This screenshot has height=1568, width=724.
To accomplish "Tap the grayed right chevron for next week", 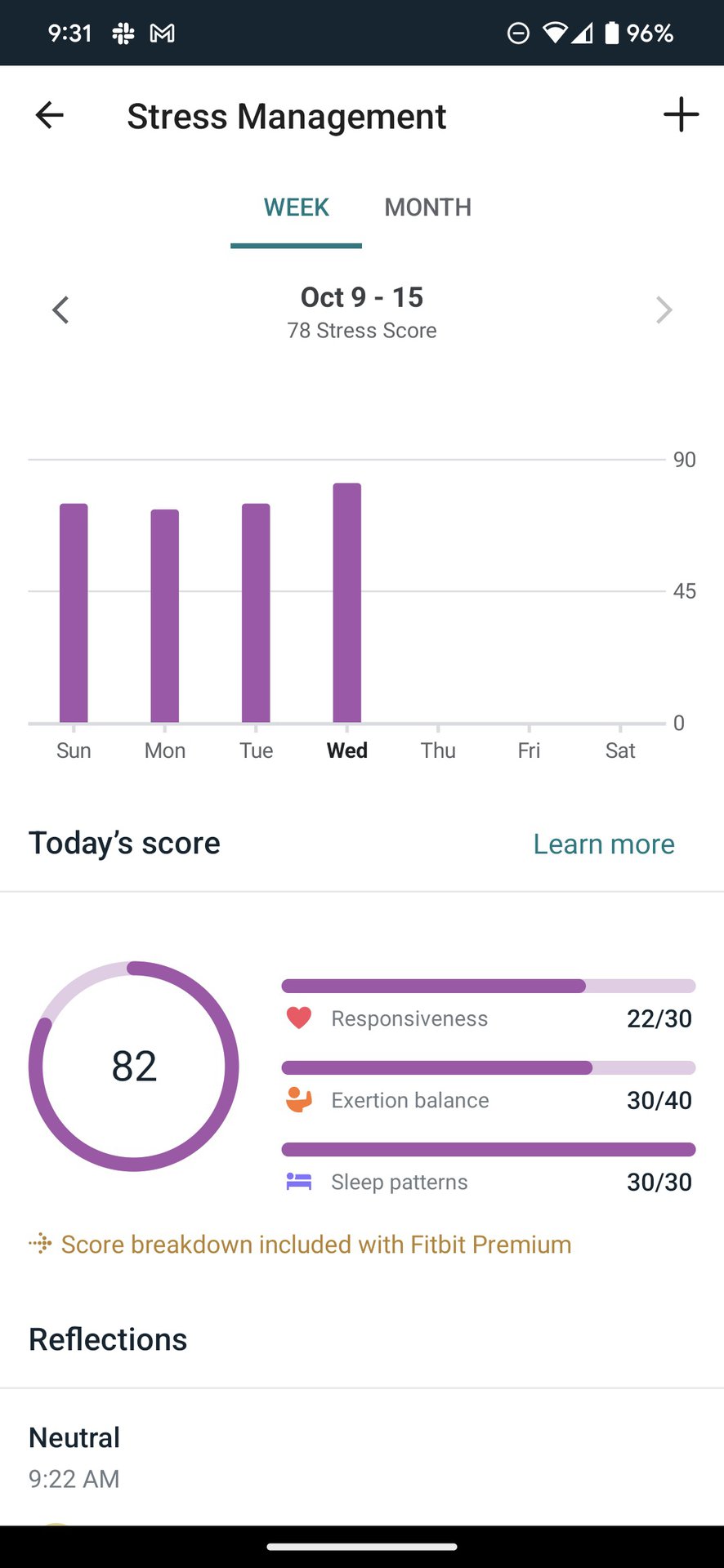I will 664,310.
